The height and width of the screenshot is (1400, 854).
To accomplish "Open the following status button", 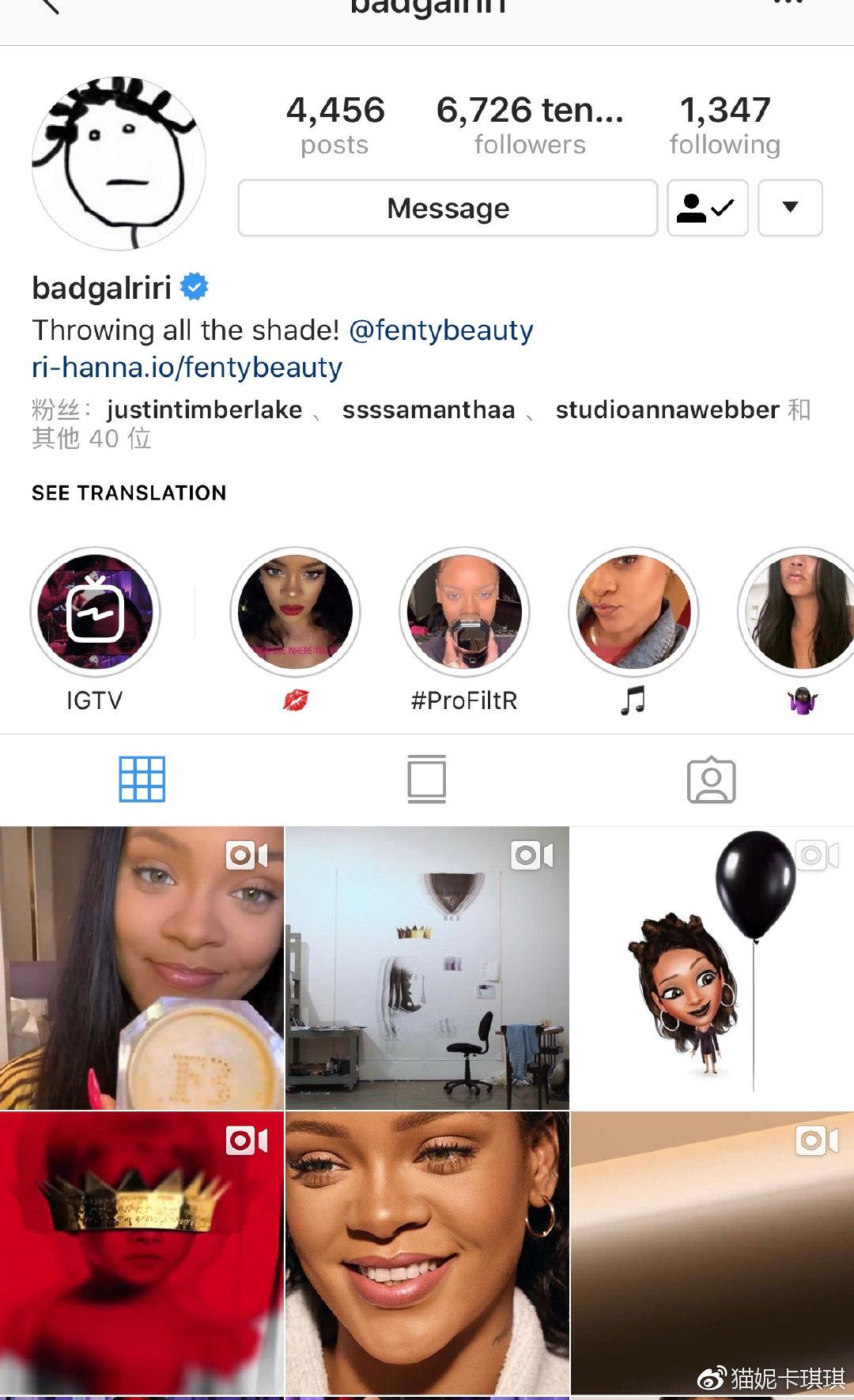I will click(x=707, y=209).
